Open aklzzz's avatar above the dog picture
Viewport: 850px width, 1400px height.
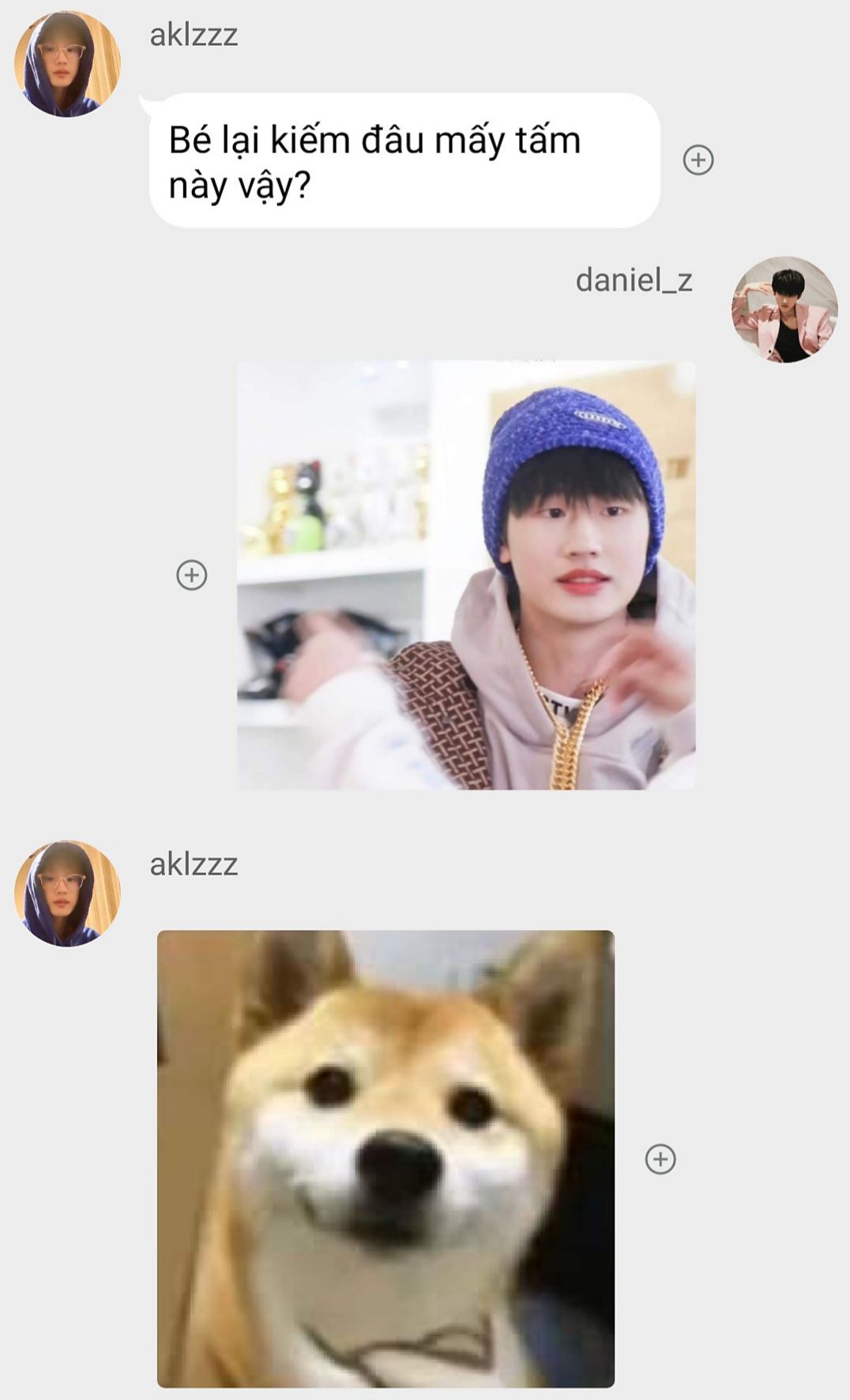tap(67, 893)
